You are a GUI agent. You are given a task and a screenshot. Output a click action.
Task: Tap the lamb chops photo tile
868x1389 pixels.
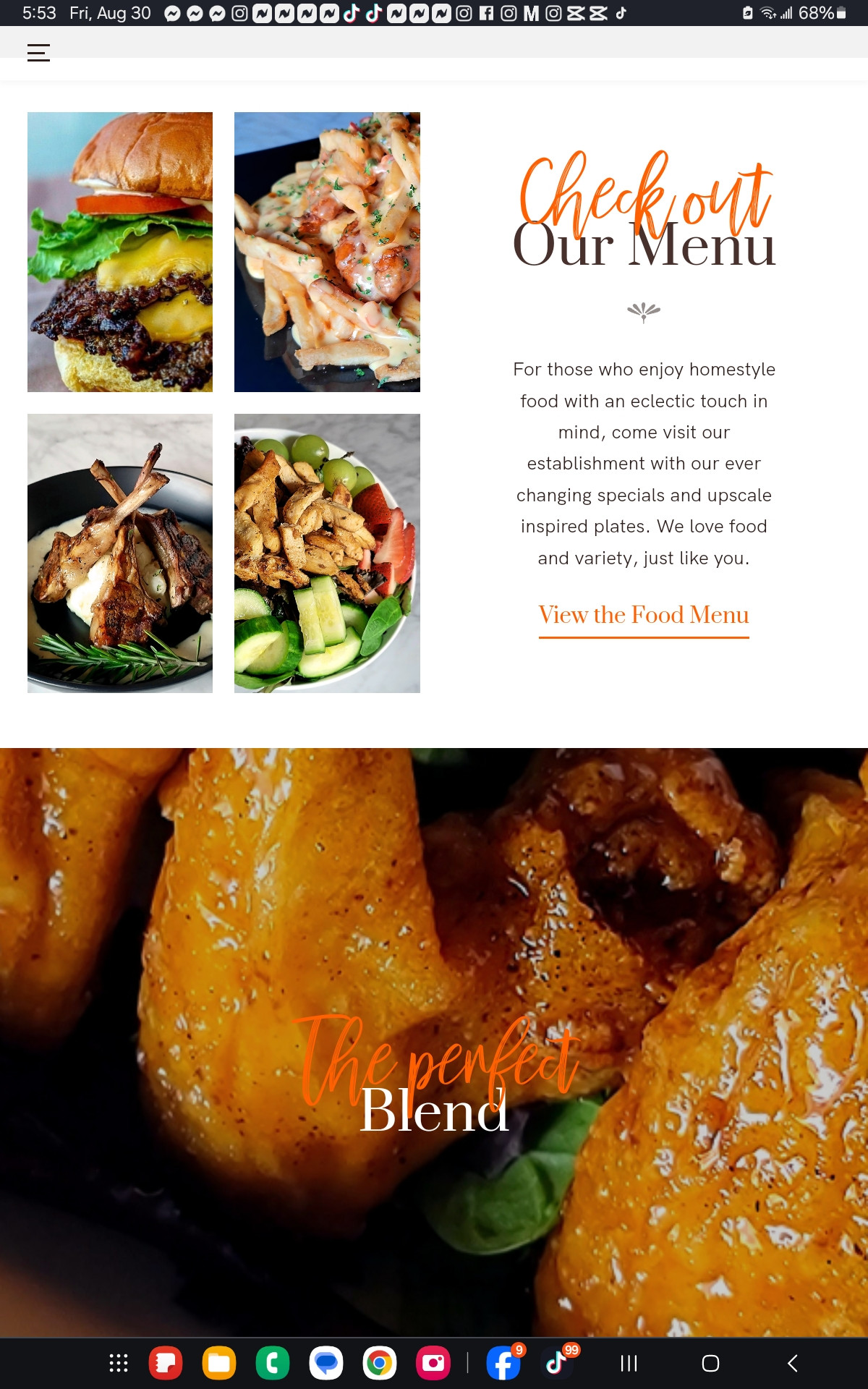click(120, 553)
